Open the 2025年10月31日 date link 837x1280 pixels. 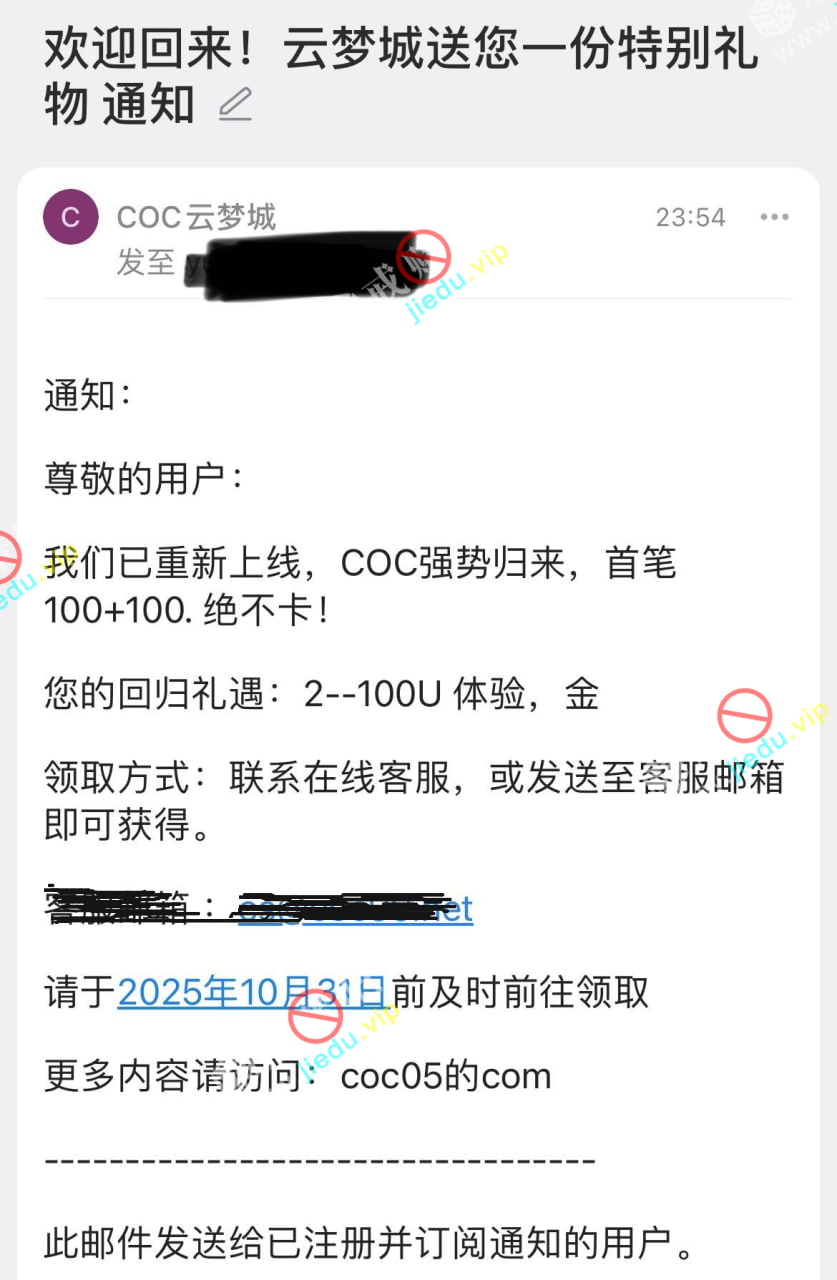coord(252,992)
